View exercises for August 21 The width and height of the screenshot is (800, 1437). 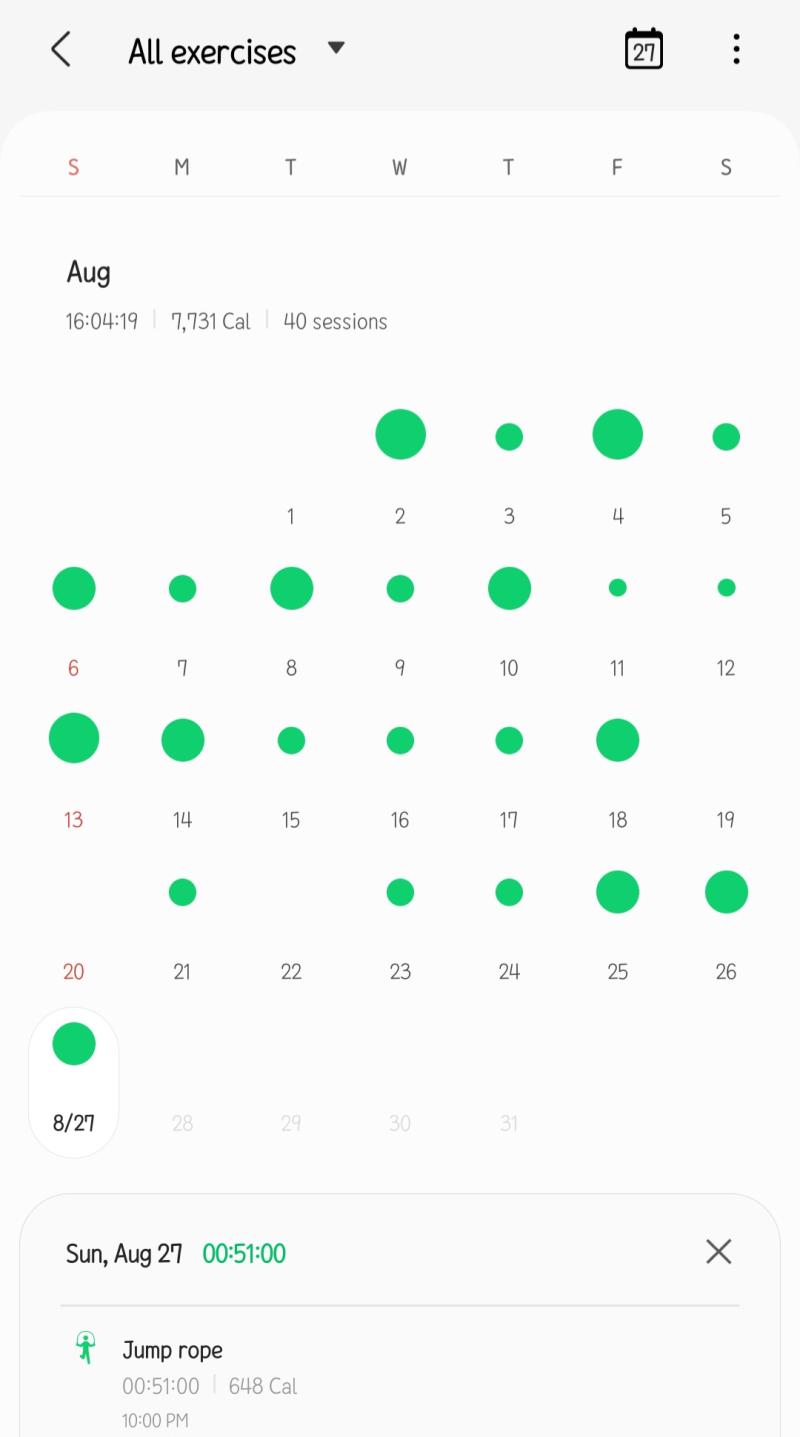point(182,923)
